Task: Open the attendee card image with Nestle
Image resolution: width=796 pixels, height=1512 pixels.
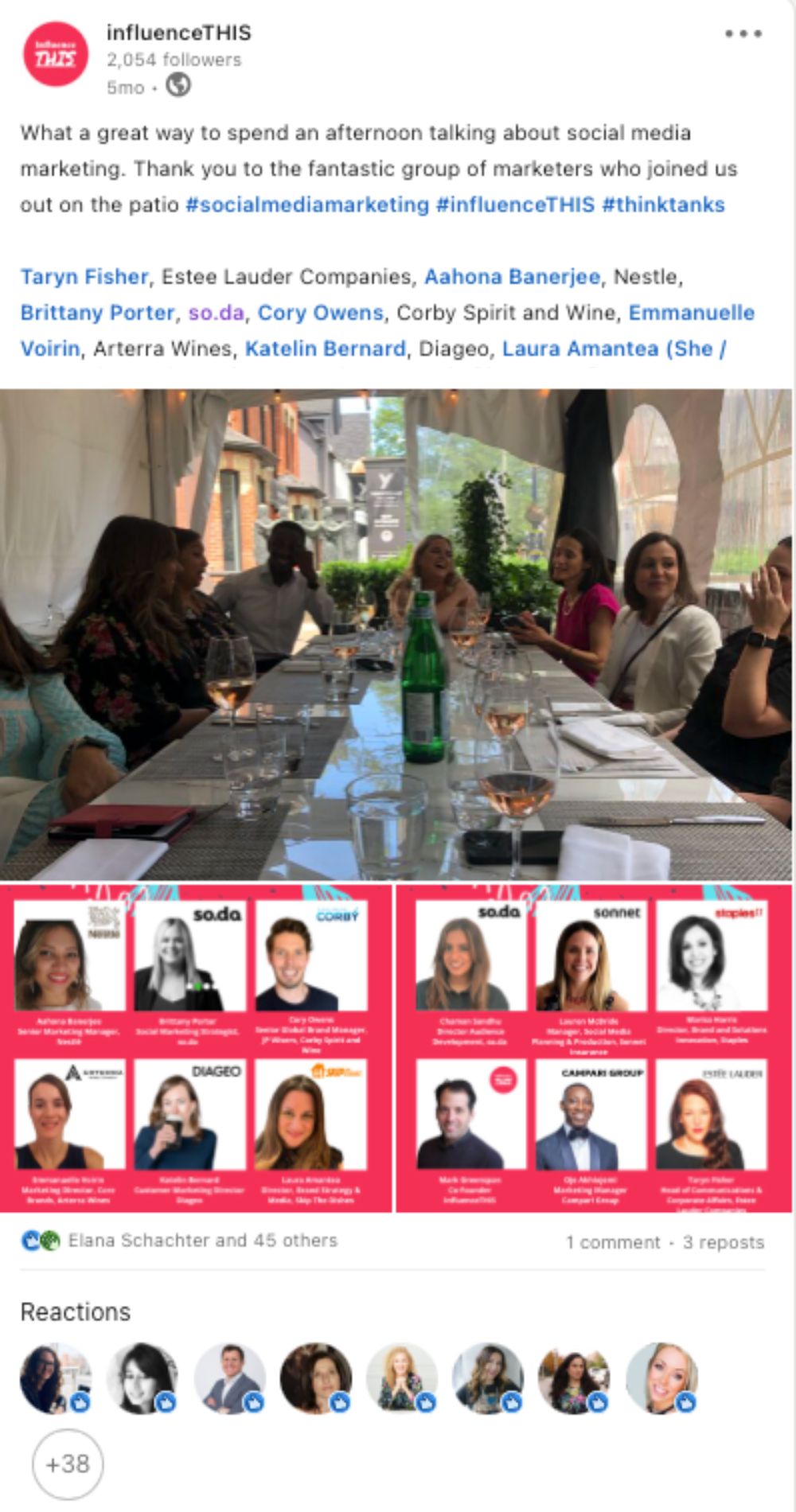Action: (196, 1048)
